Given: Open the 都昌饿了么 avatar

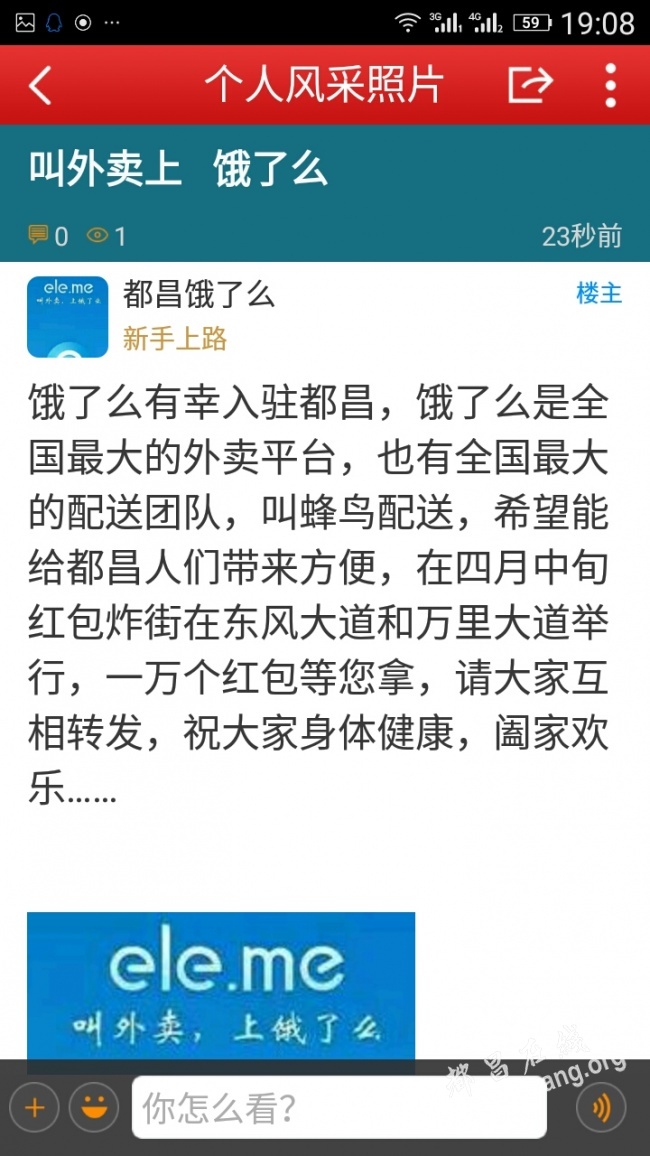Looking at the screenshot, I should [67, 317].
